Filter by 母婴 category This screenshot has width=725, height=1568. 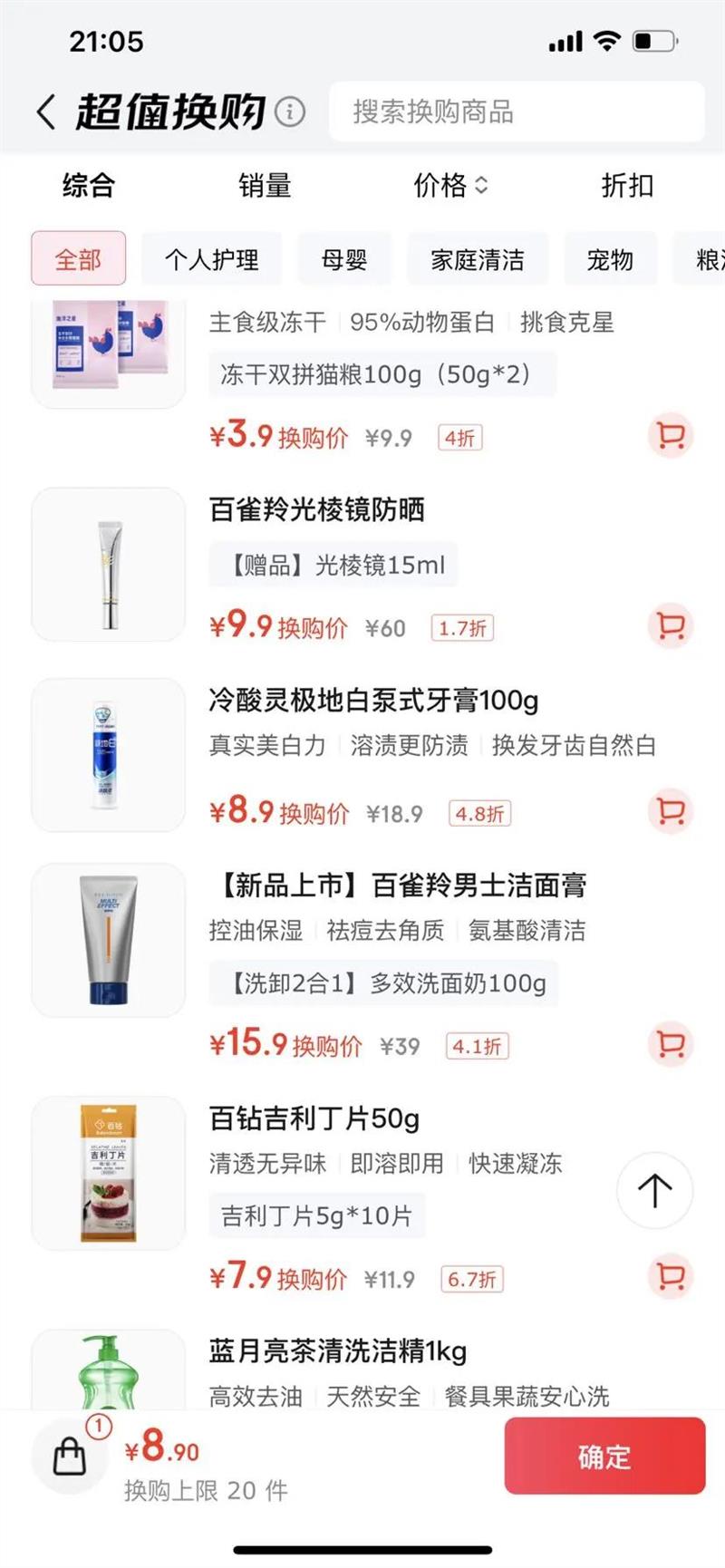(x=344, y=260)
